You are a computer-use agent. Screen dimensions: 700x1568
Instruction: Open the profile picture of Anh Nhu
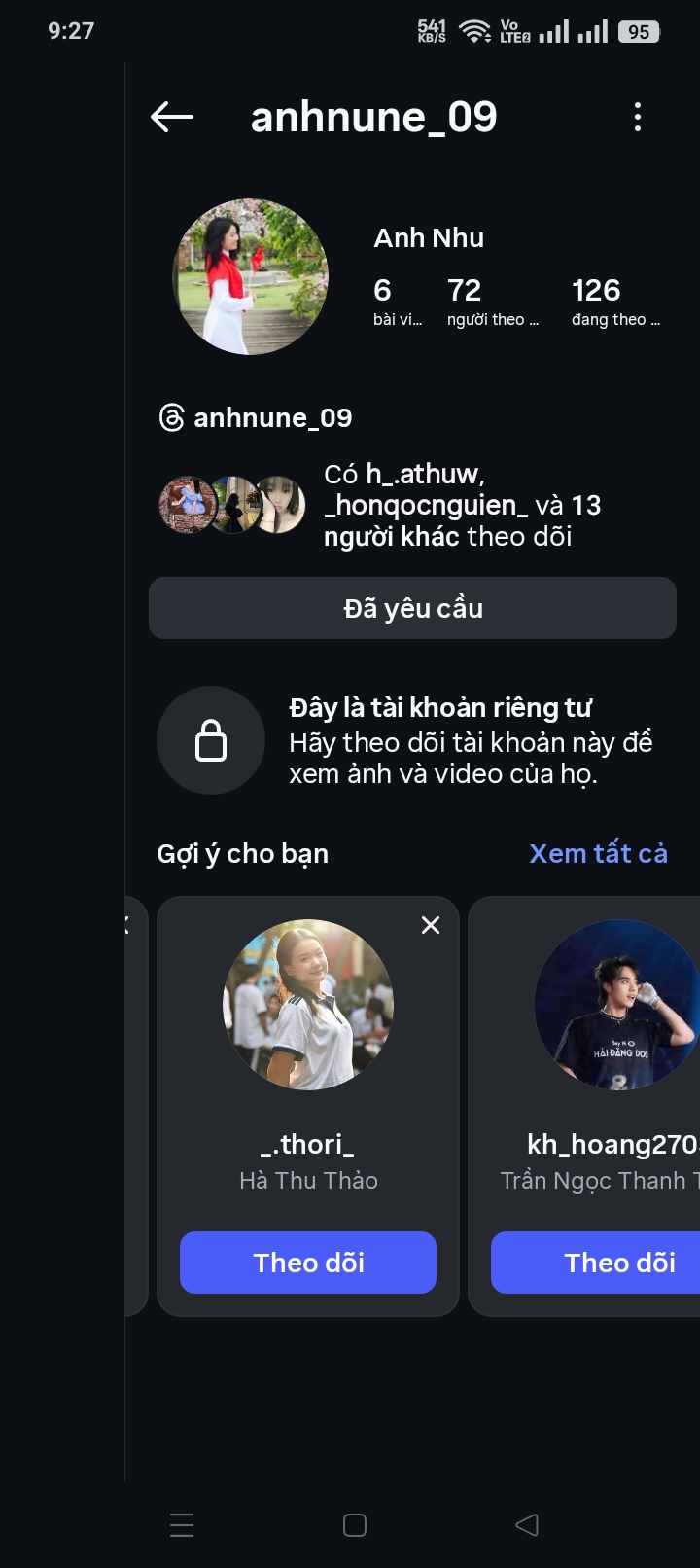tap(250, 277)
